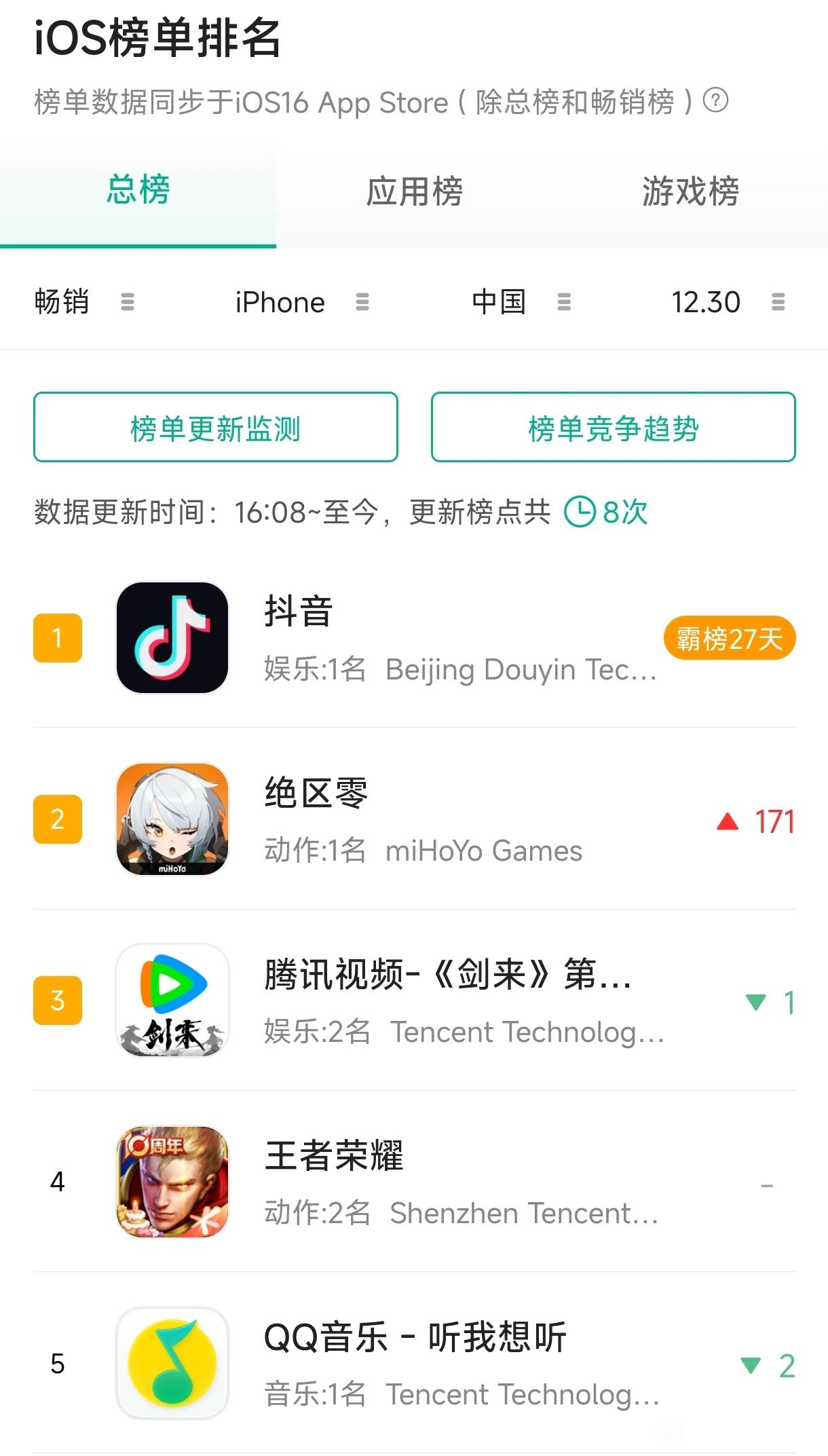Select the 总榜 tab
828x1456 pixels.
coord(138,190)
